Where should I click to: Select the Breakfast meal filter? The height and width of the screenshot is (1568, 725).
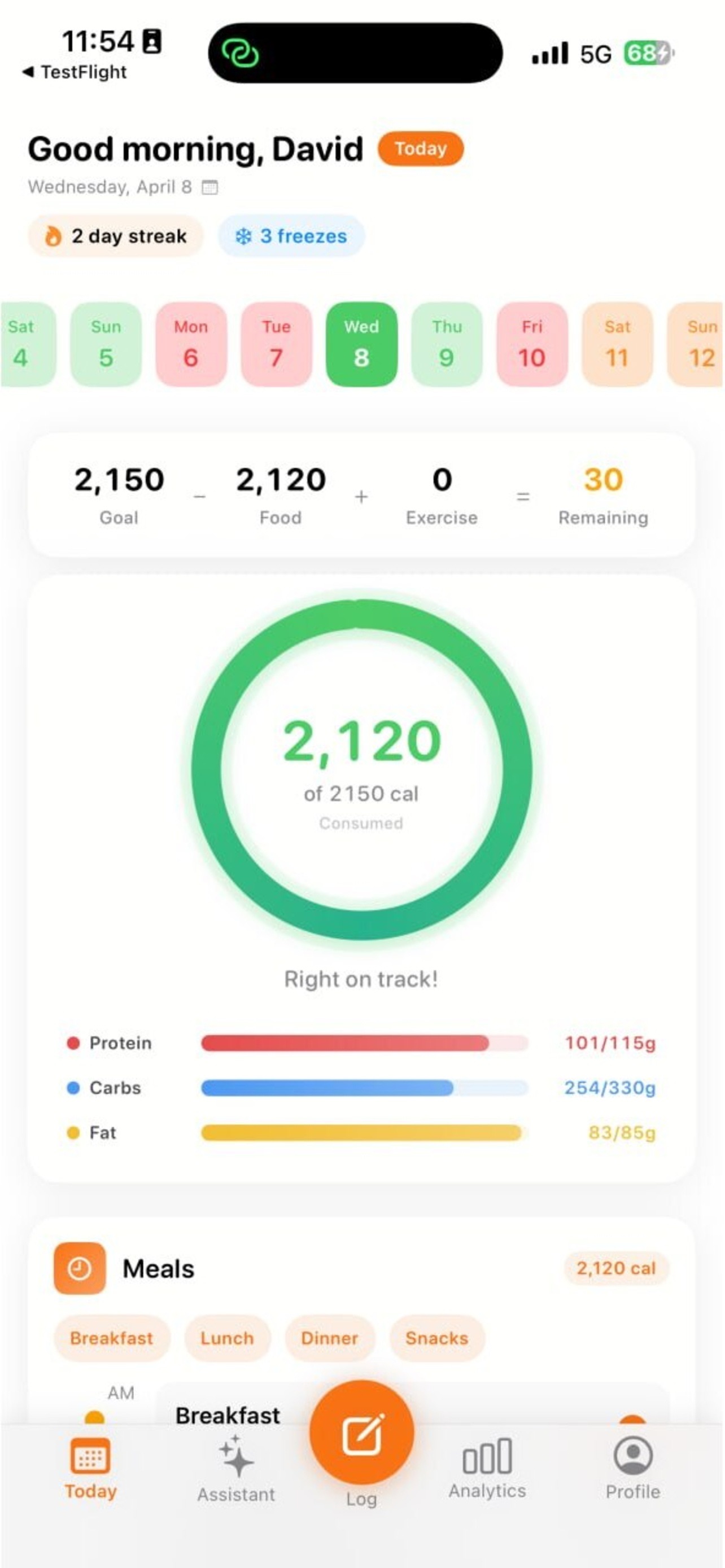[112, 1338]
